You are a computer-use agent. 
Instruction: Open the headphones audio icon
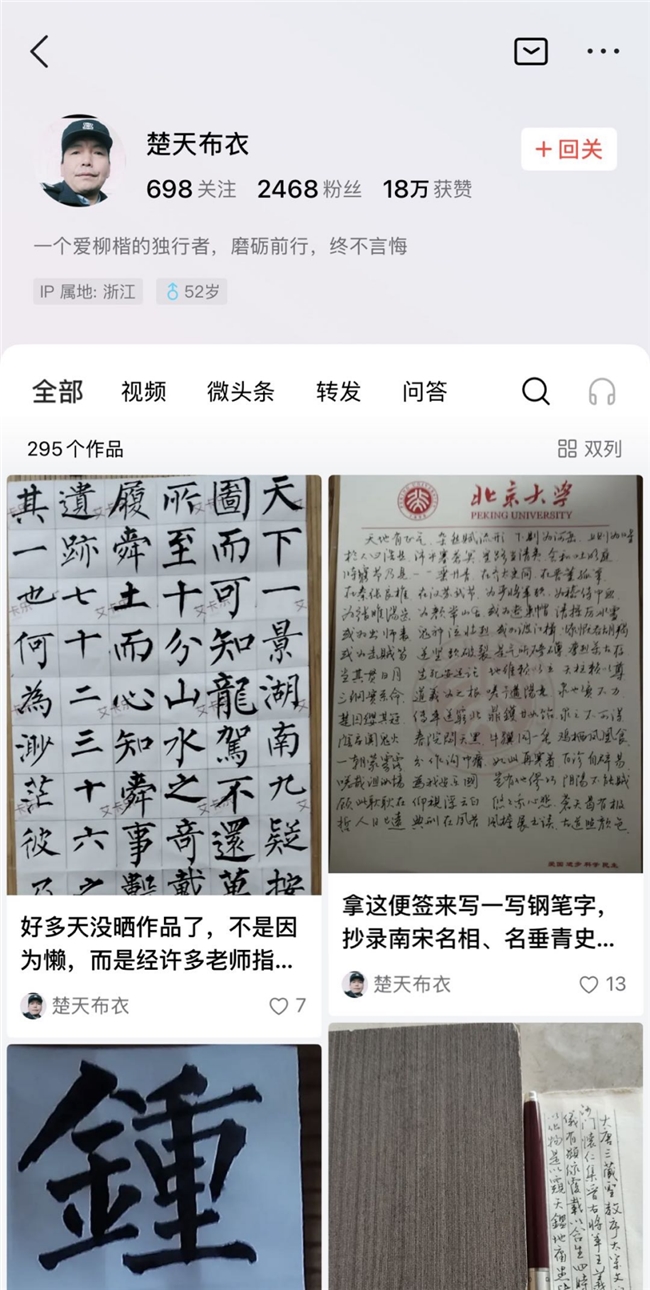click(602, 392)
